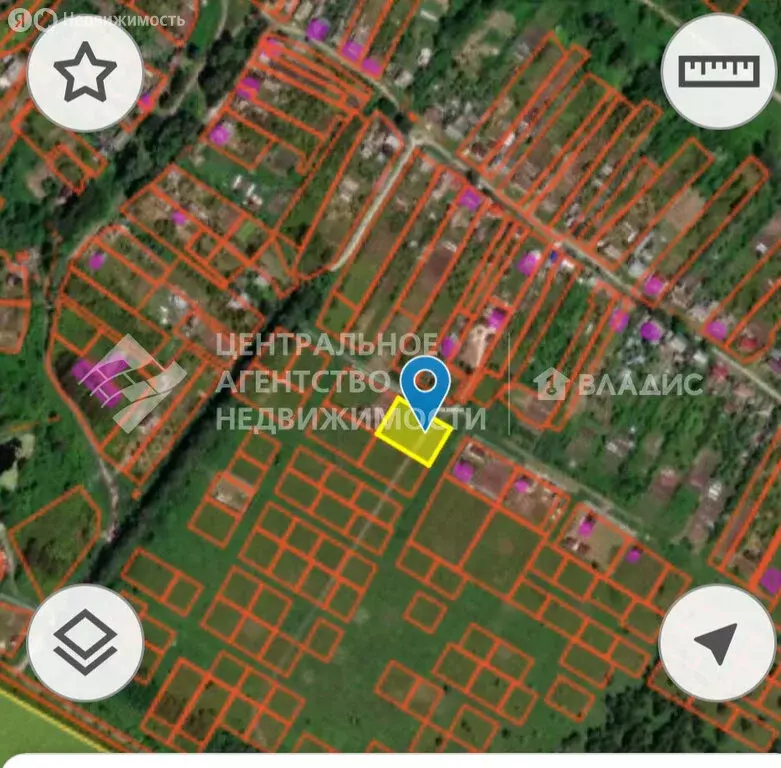Open the map layers selector
This screenshot has height=768, width=781.
coord(85,642)
